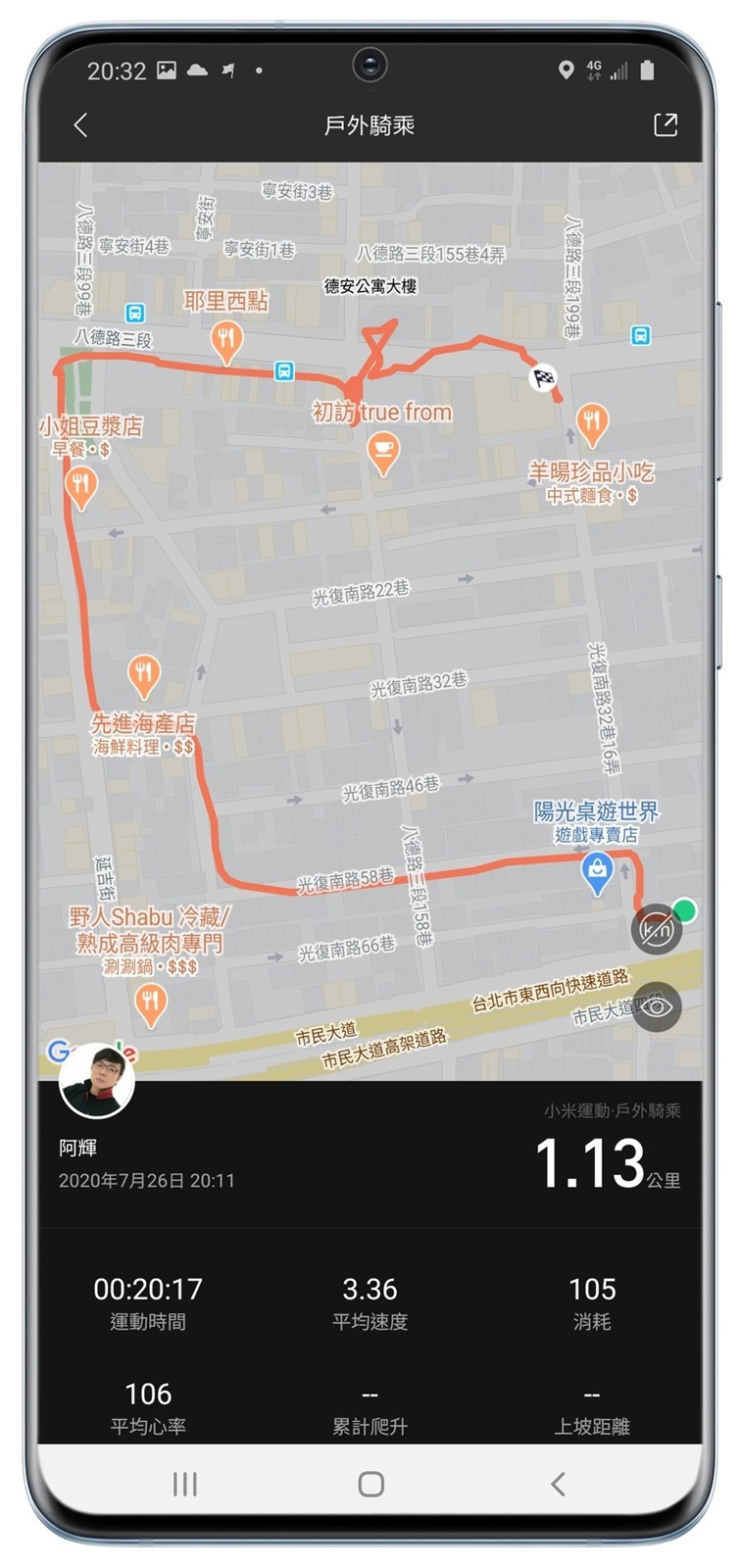Click the checkered finish flag on the route

coord(543,380)
